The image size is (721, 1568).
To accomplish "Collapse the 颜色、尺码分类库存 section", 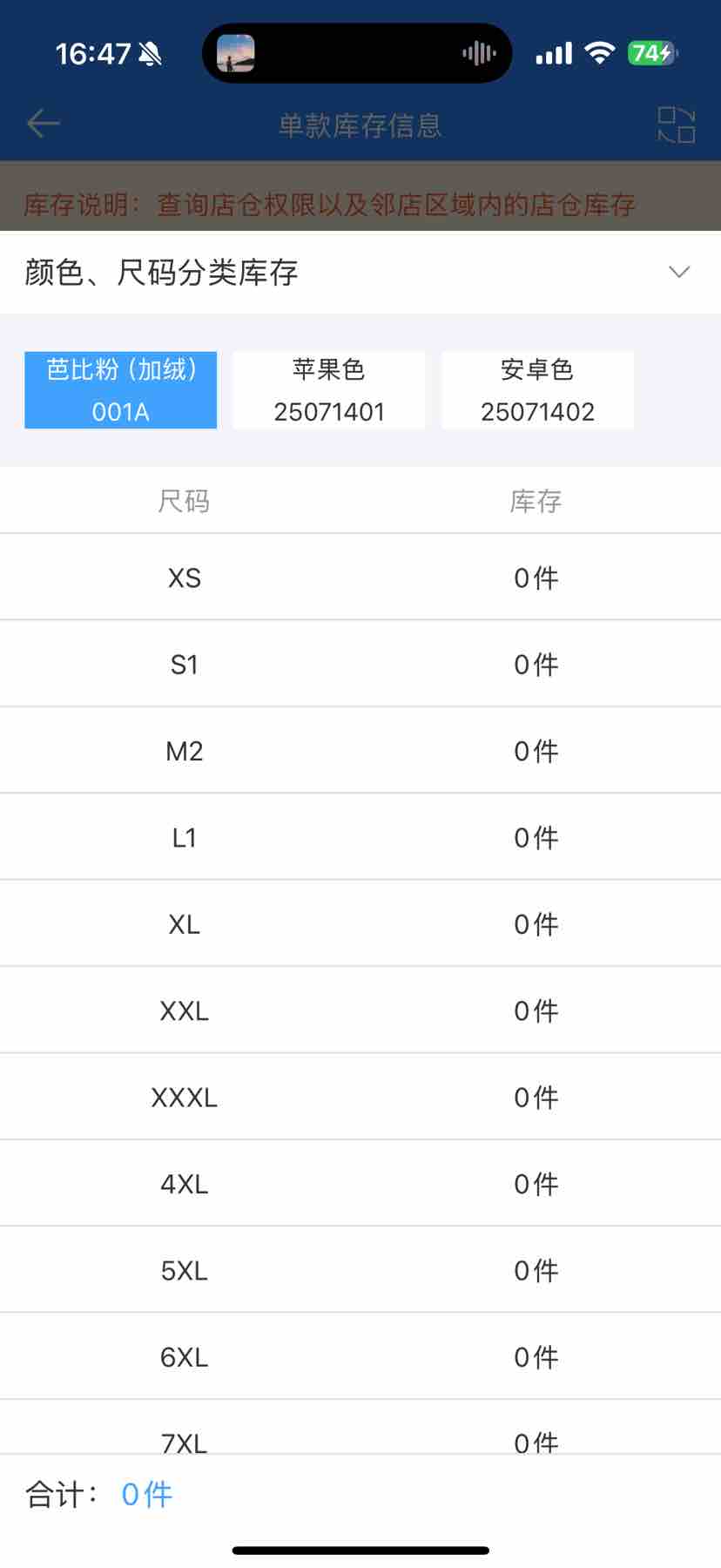I will (678, 272).
